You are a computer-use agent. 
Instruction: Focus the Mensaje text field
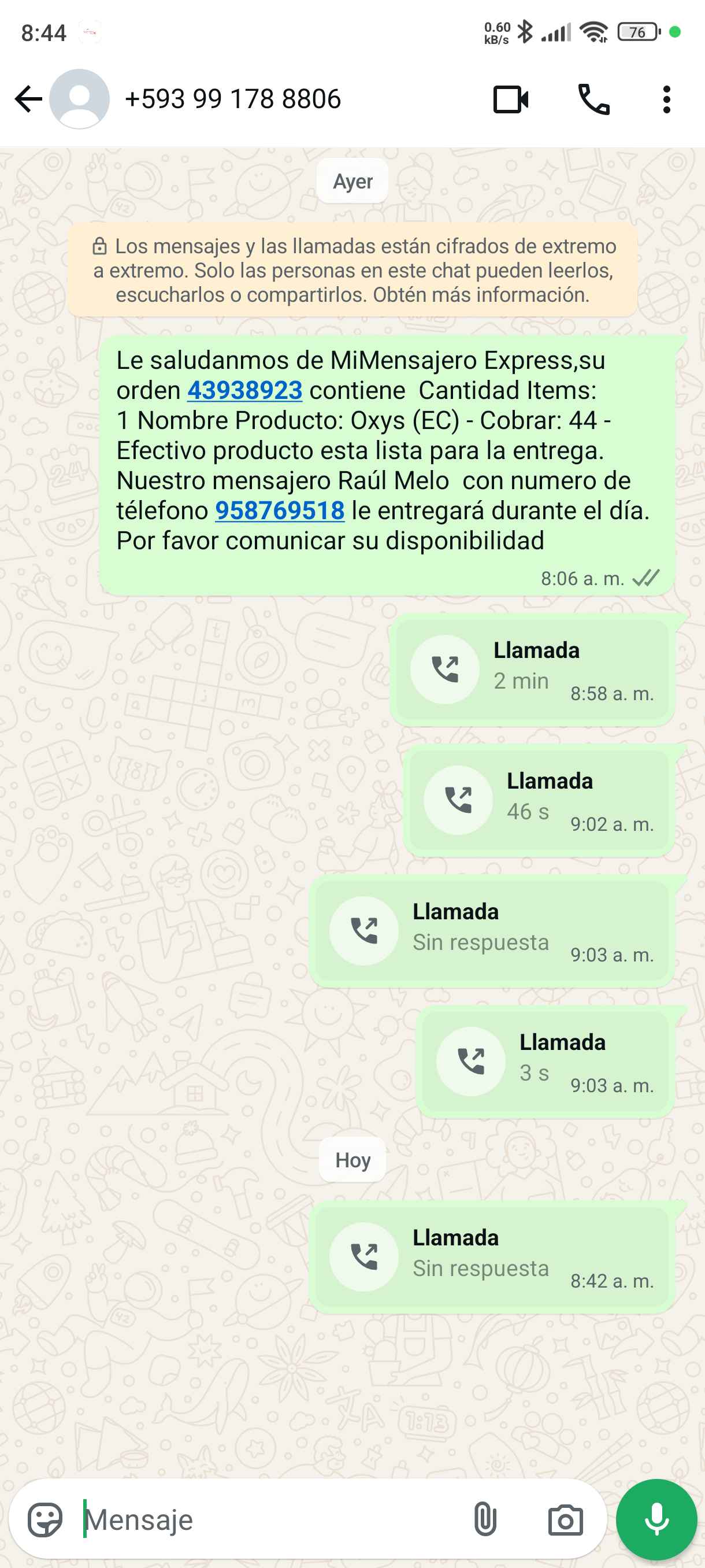268,1520
